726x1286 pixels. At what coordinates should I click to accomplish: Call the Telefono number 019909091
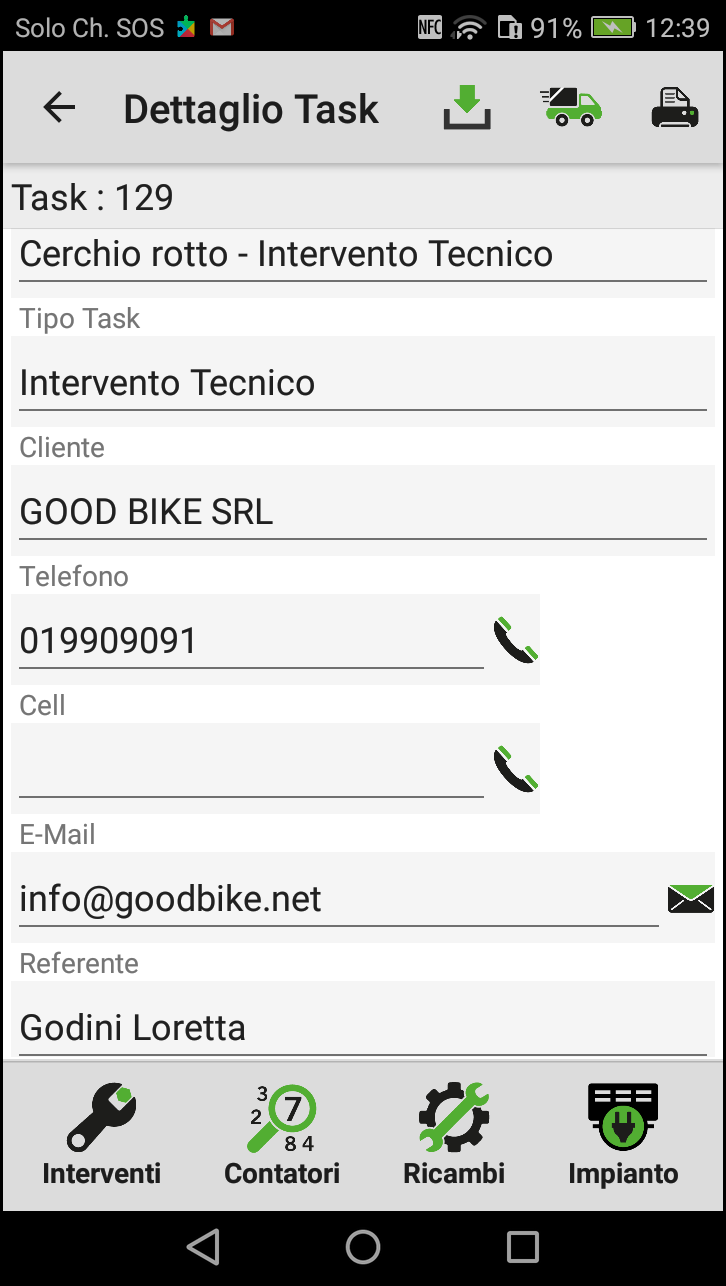[515, 640]
